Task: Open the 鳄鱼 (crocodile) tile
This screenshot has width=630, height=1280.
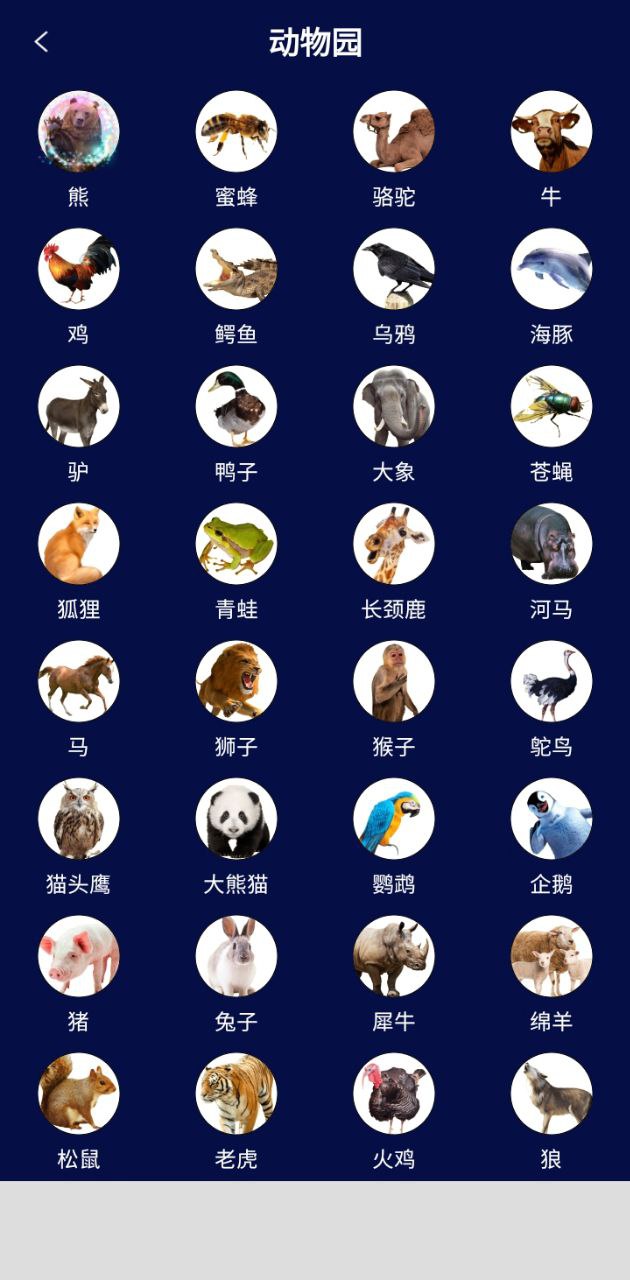Action: click(236, 269)
